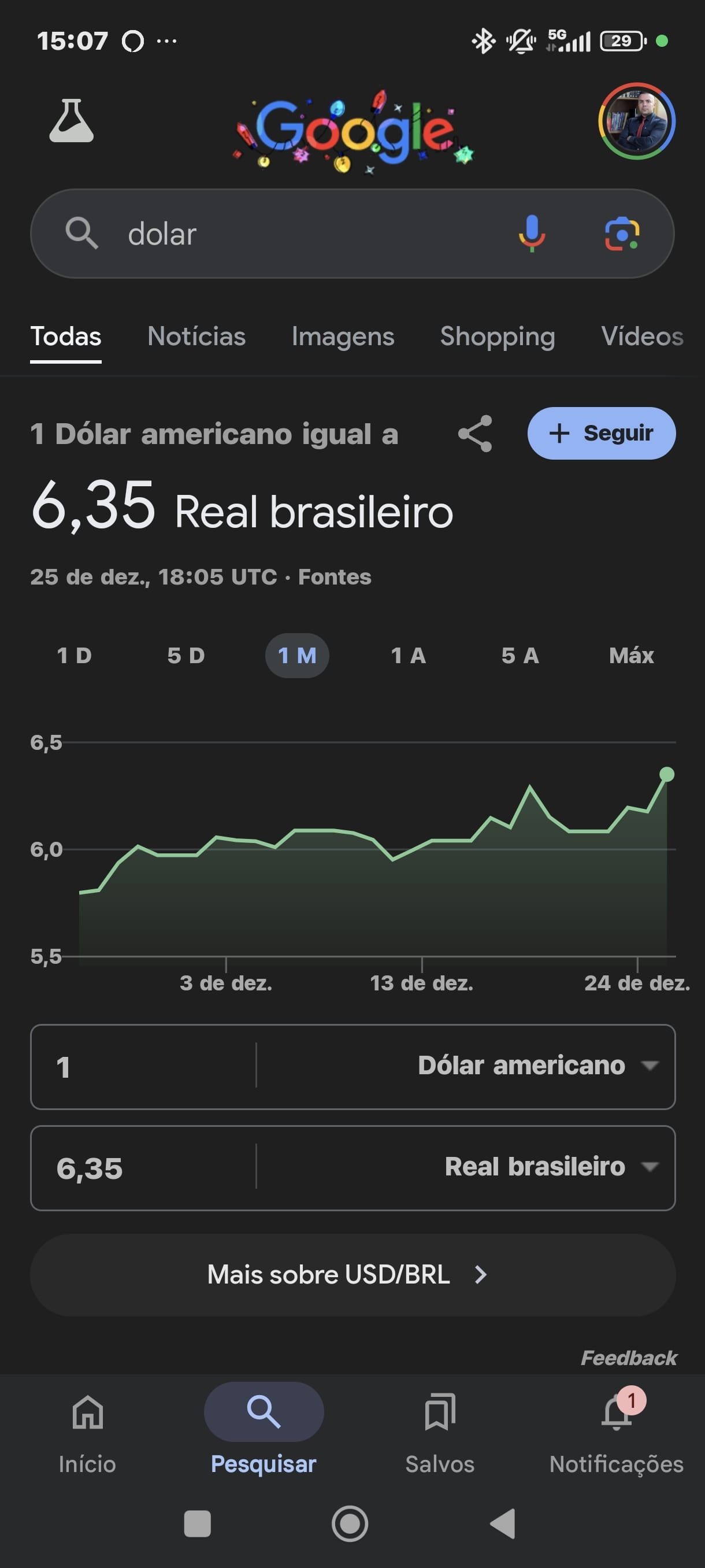Open the account profile picture
The width and height of the screenshot is (705, 1568).
[x=636, y=121]
